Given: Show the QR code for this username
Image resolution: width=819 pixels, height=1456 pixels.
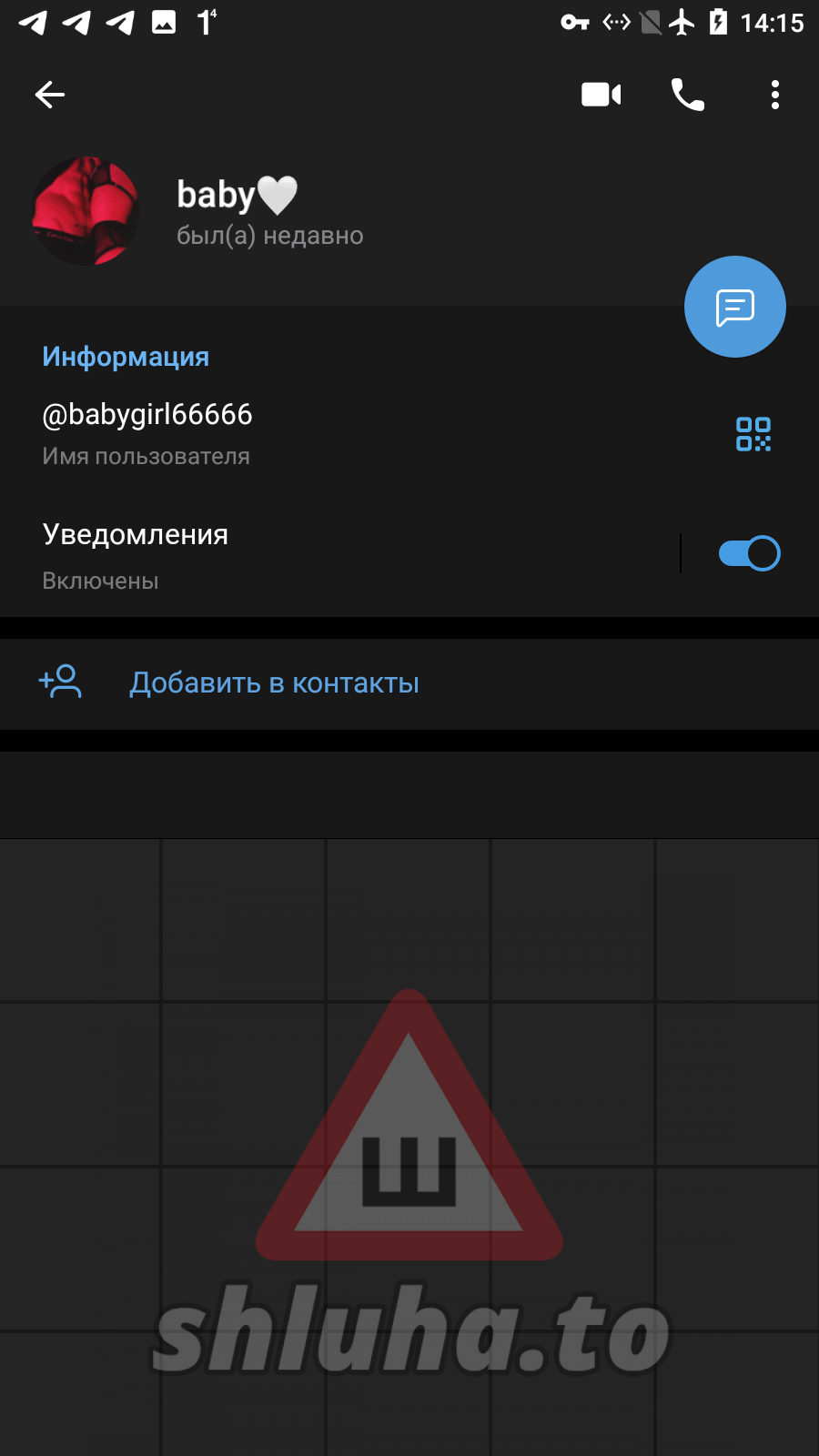Looking at the screenshot, I should [x=753, y=434].
